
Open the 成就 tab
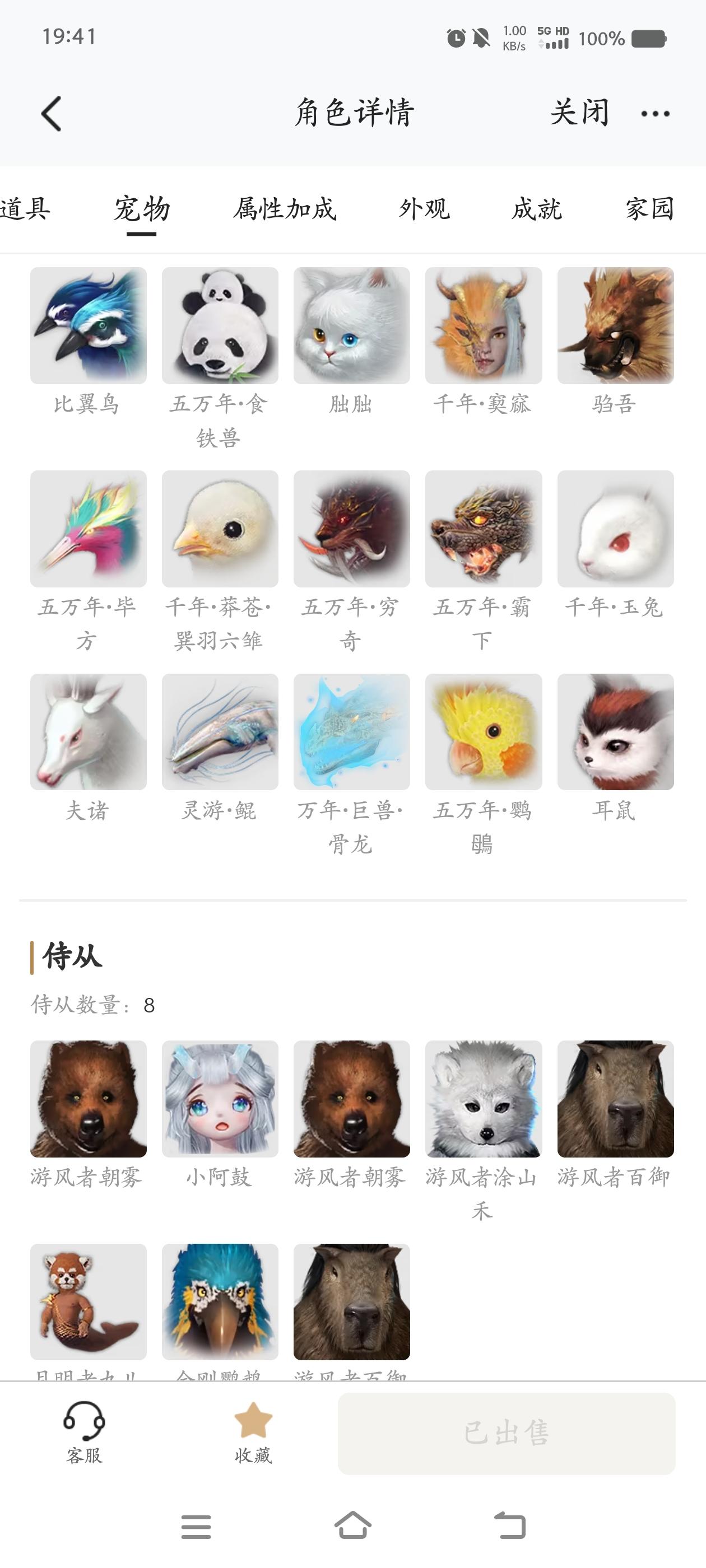[536, 209]
